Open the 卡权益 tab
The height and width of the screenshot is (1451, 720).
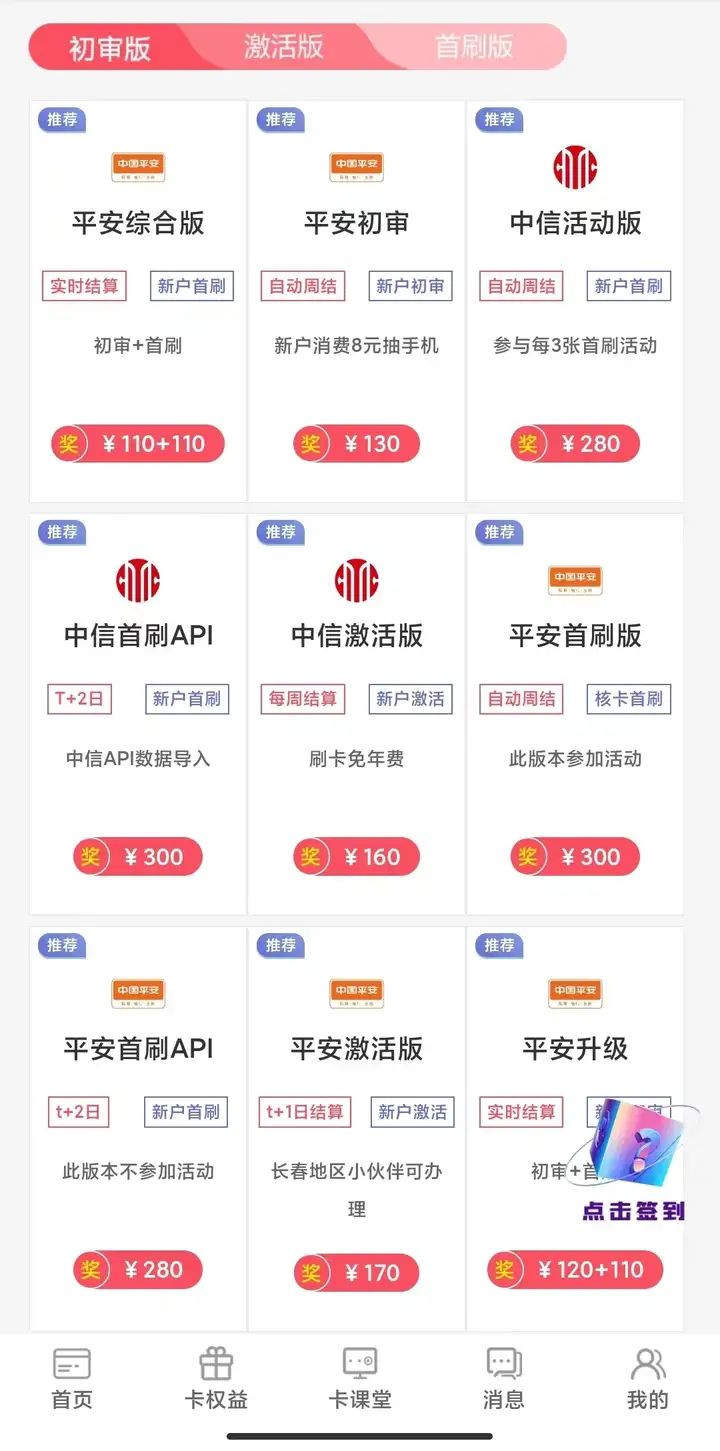(216, 1378)
